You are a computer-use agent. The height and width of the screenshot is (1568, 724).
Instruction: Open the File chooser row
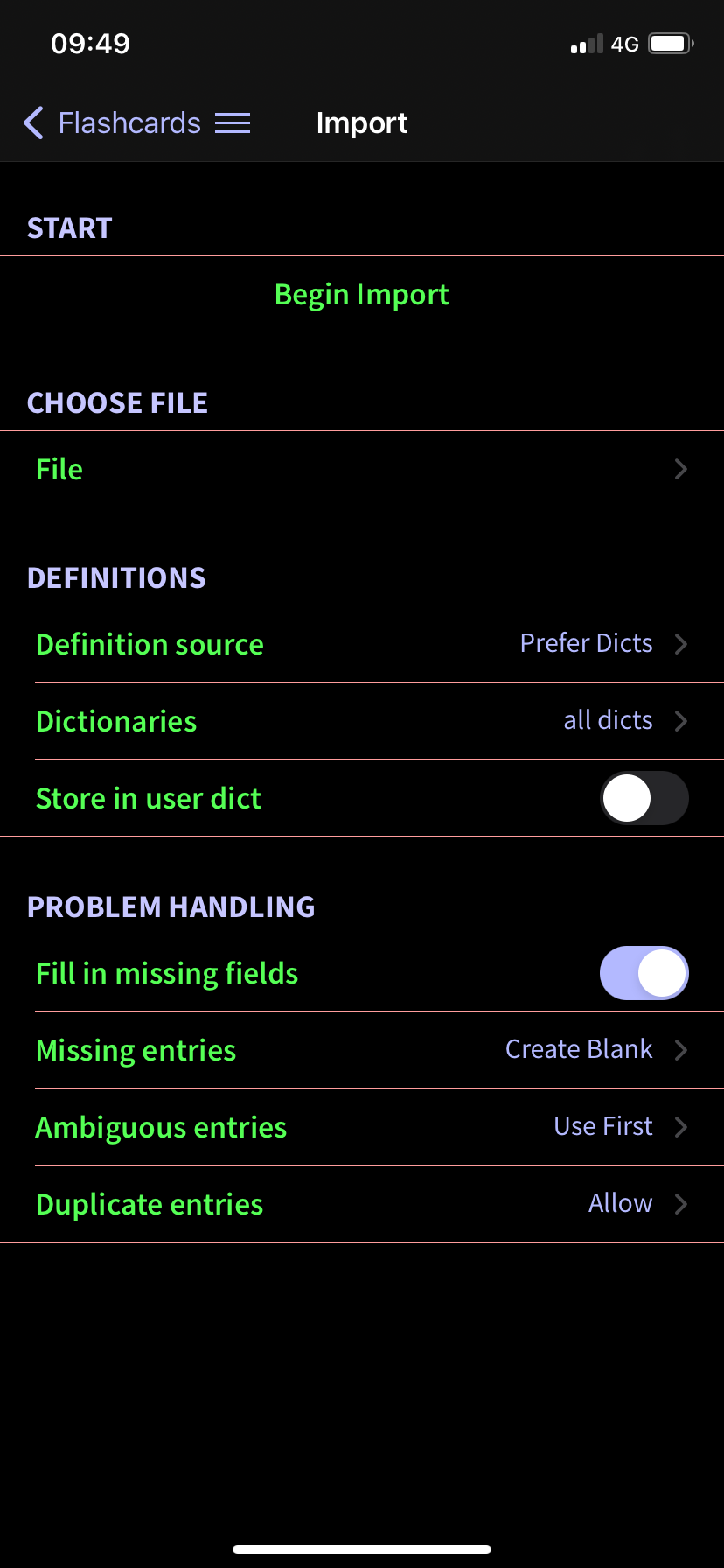[362, 470]
